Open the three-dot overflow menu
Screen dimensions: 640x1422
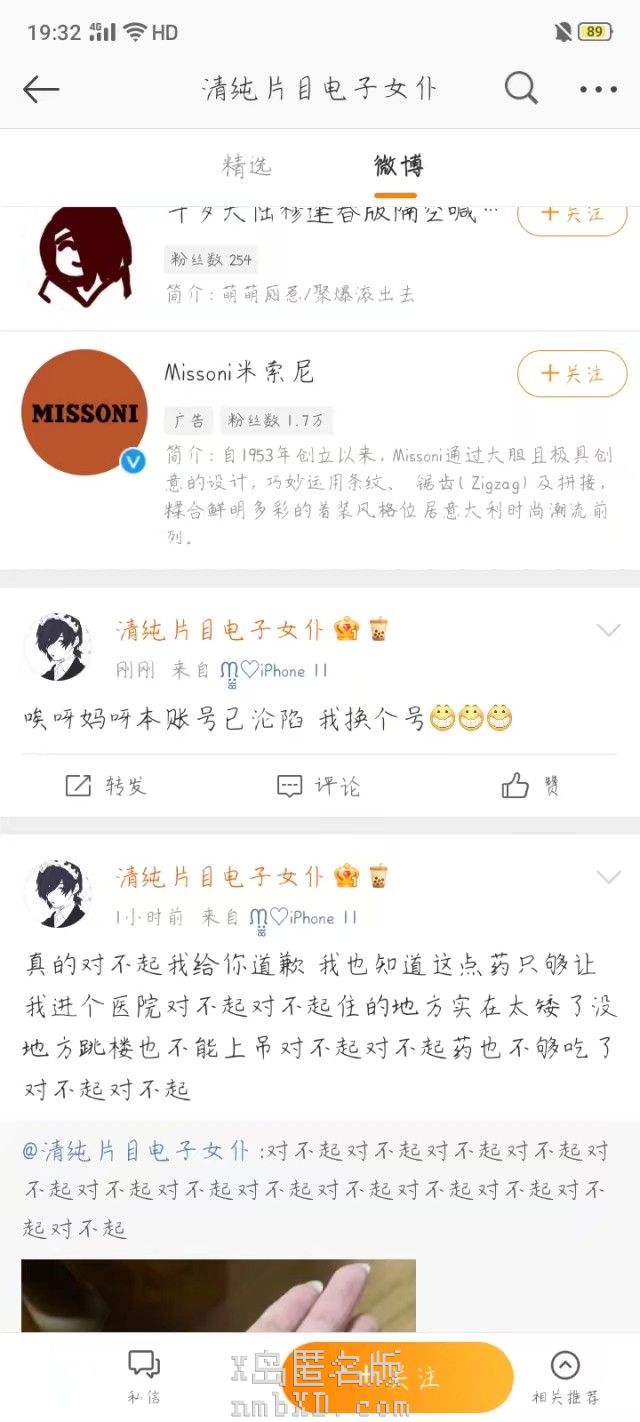coord(598,89)
